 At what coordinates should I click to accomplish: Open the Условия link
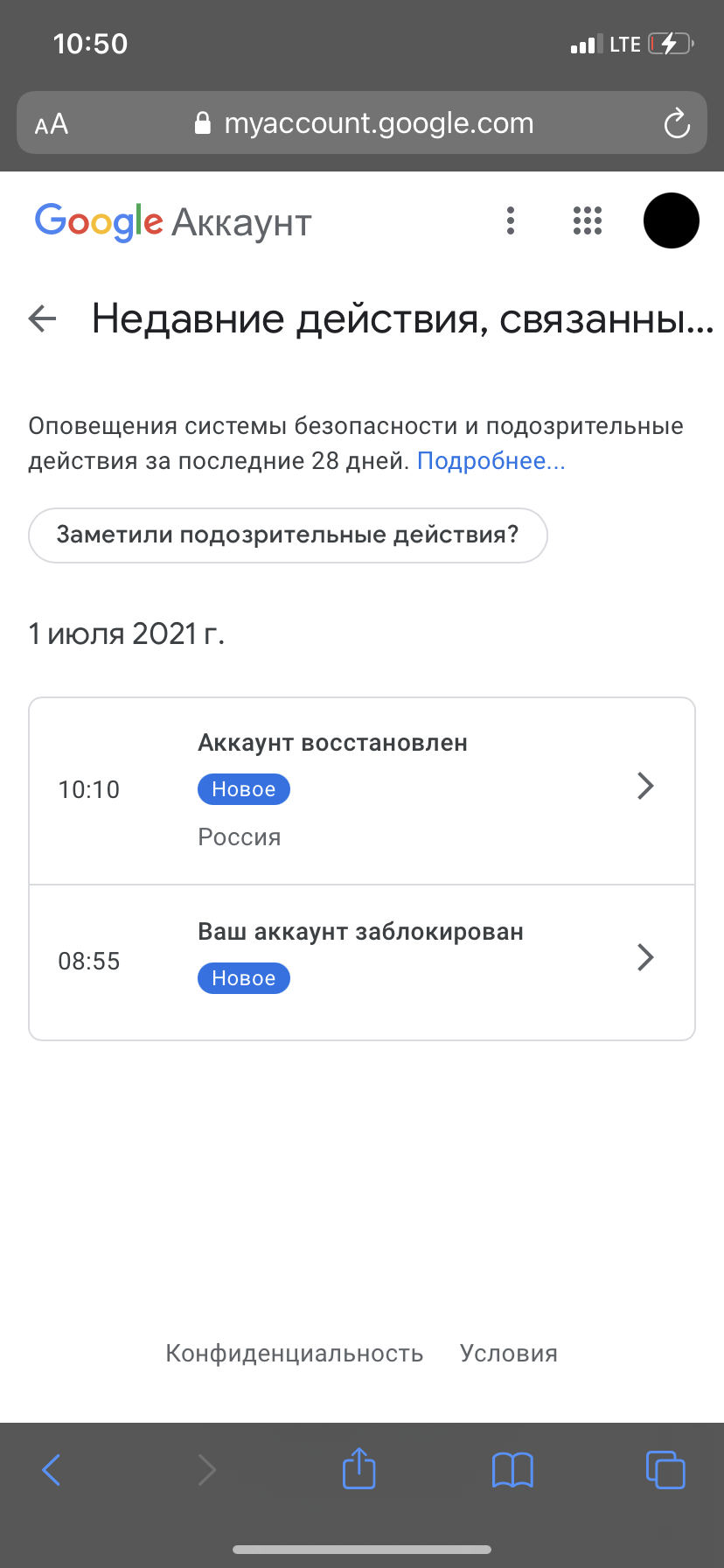tap(509, 1354)
